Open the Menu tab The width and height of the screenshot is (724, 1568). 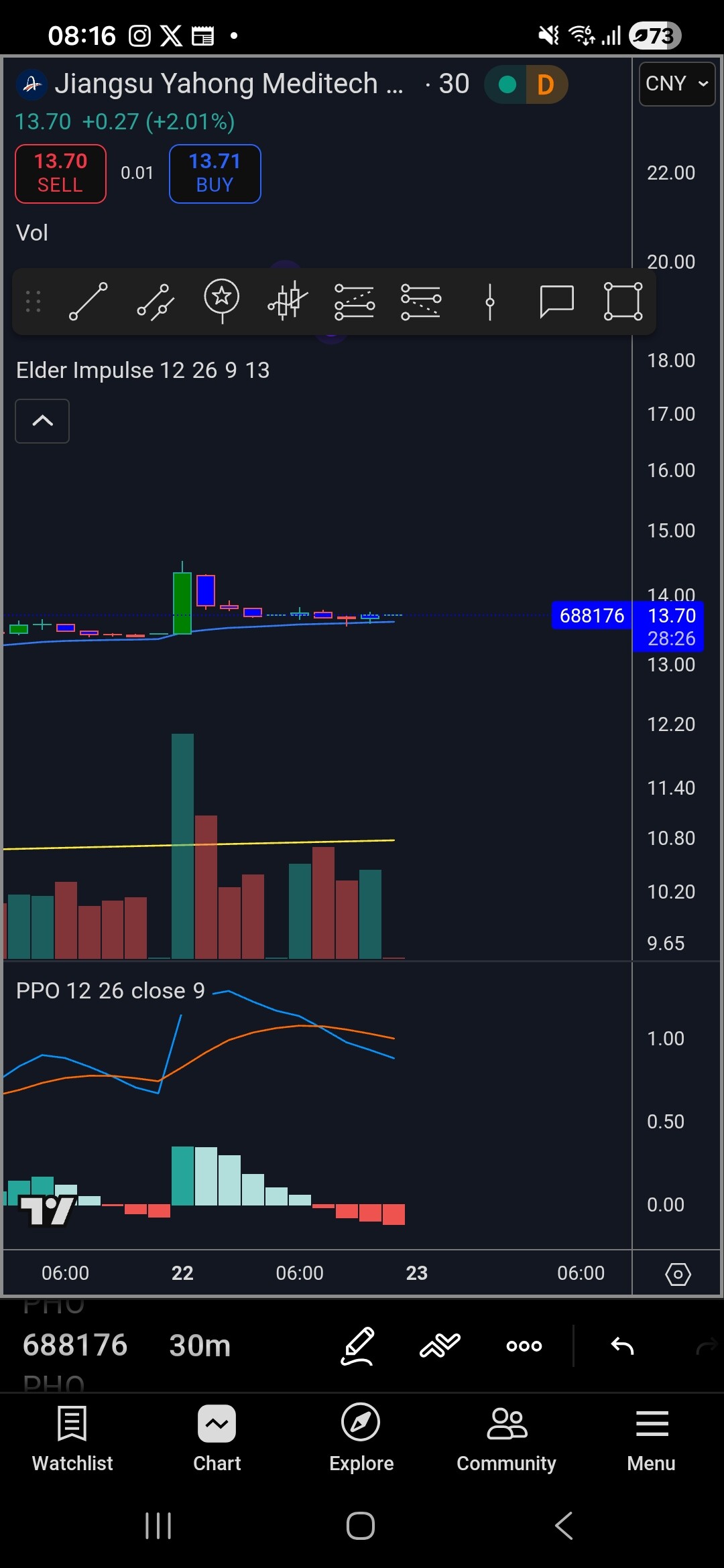[651, 1438]
